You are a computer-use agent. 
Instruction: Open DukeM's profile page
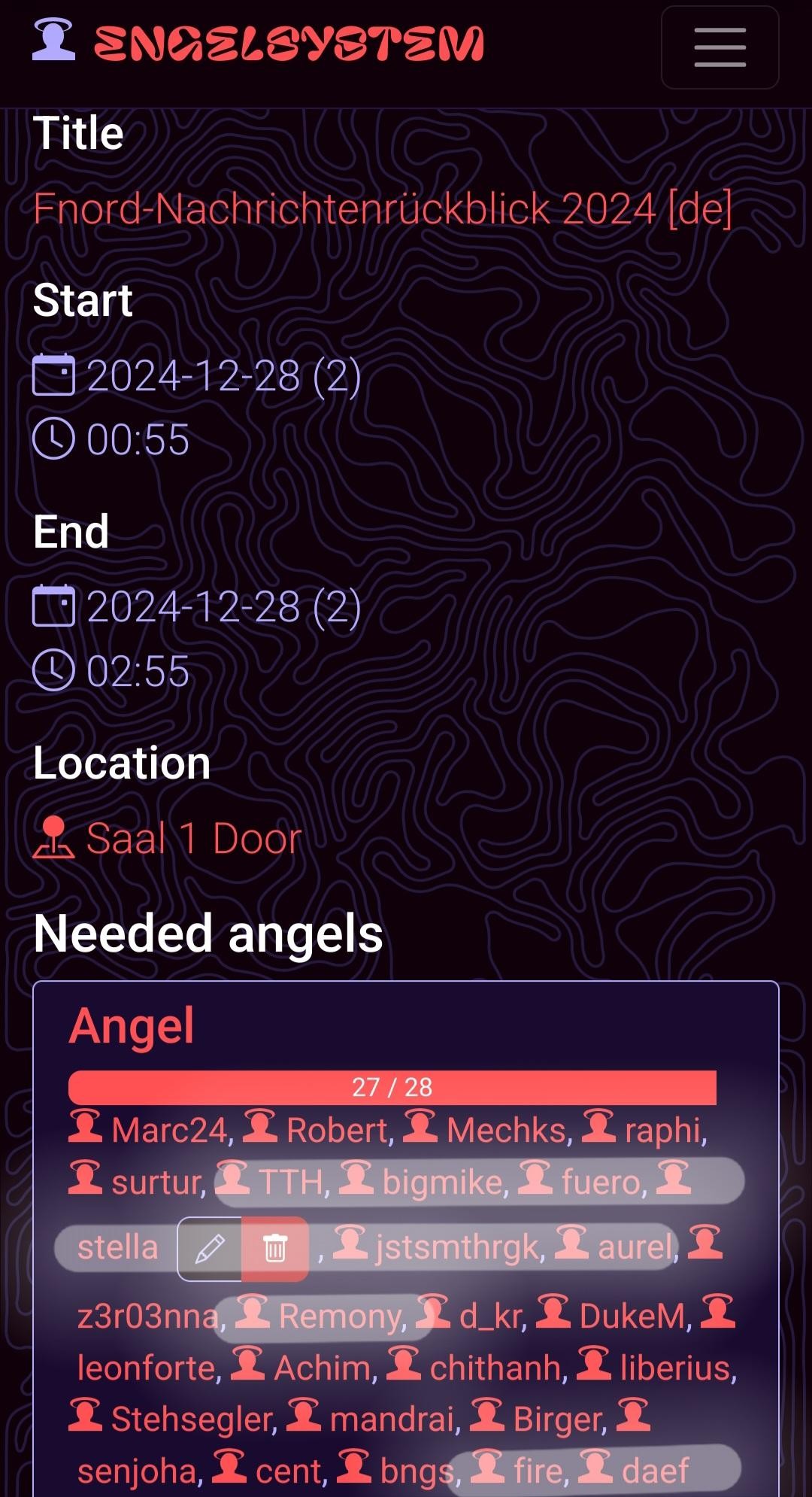point(612,1315)
